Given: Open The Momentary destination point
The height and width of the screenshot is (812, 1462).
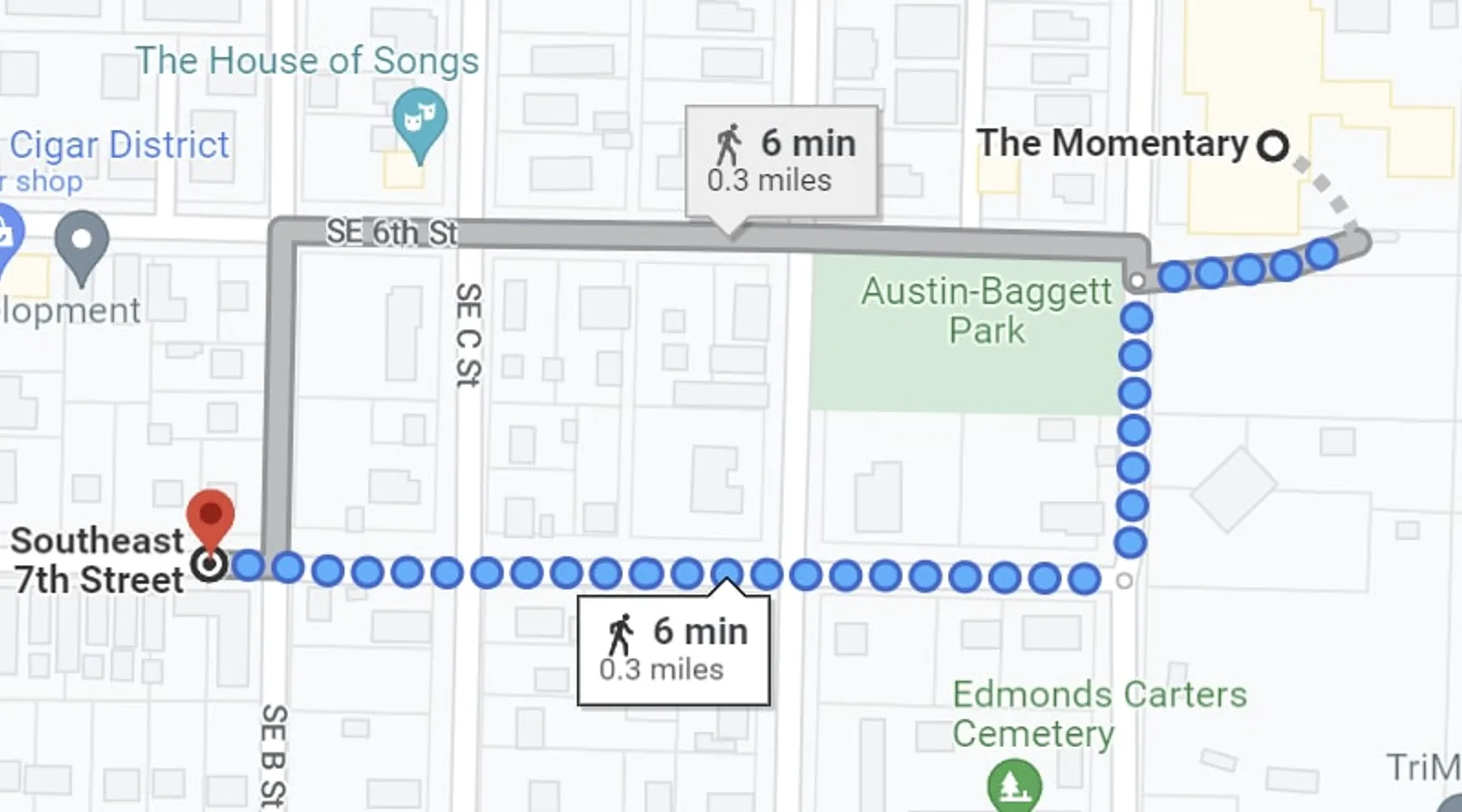Looking at the screenshot, I should pos(1272,146).
